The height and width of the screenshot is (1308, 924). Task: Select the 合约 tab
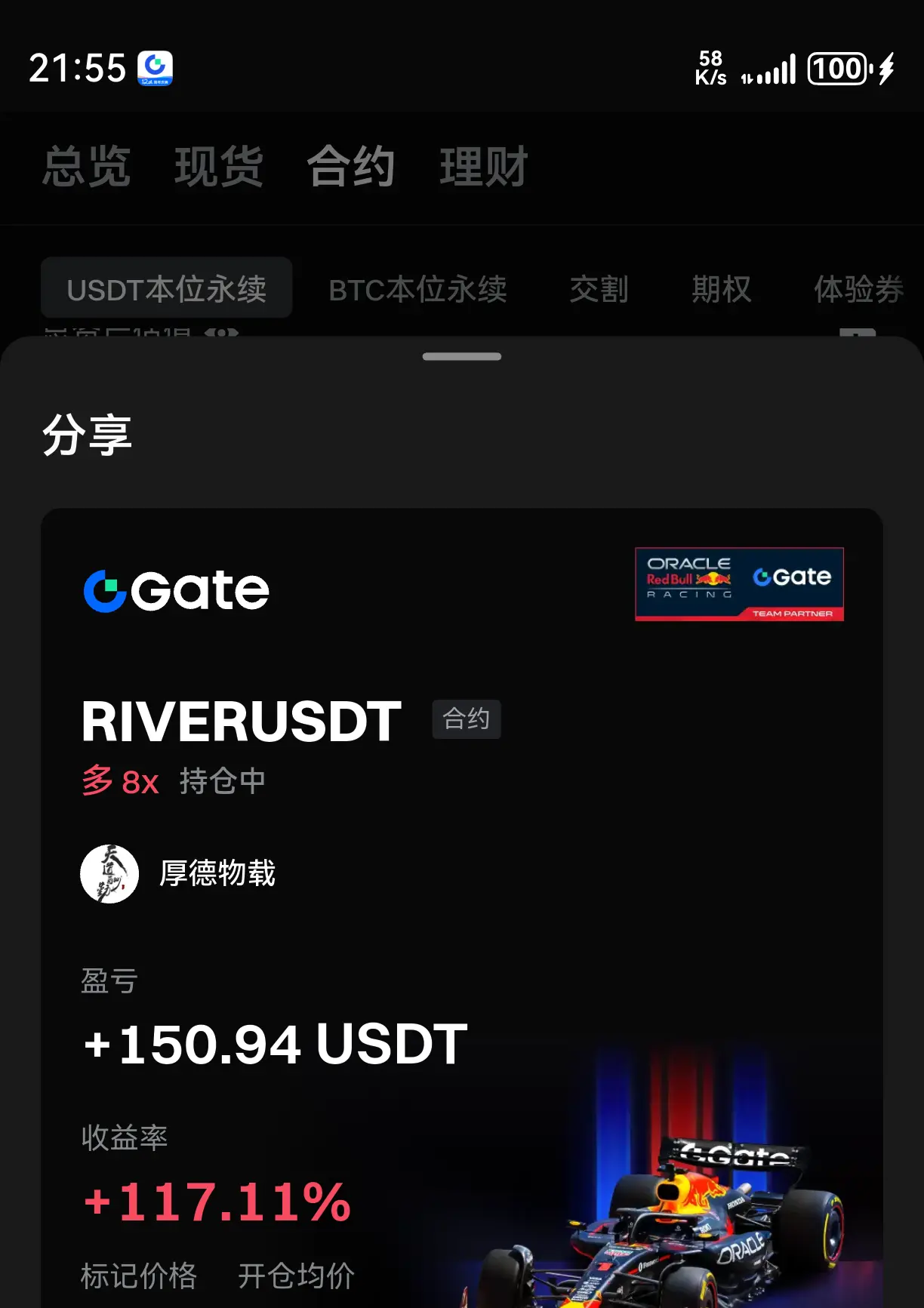coord(351,167)
